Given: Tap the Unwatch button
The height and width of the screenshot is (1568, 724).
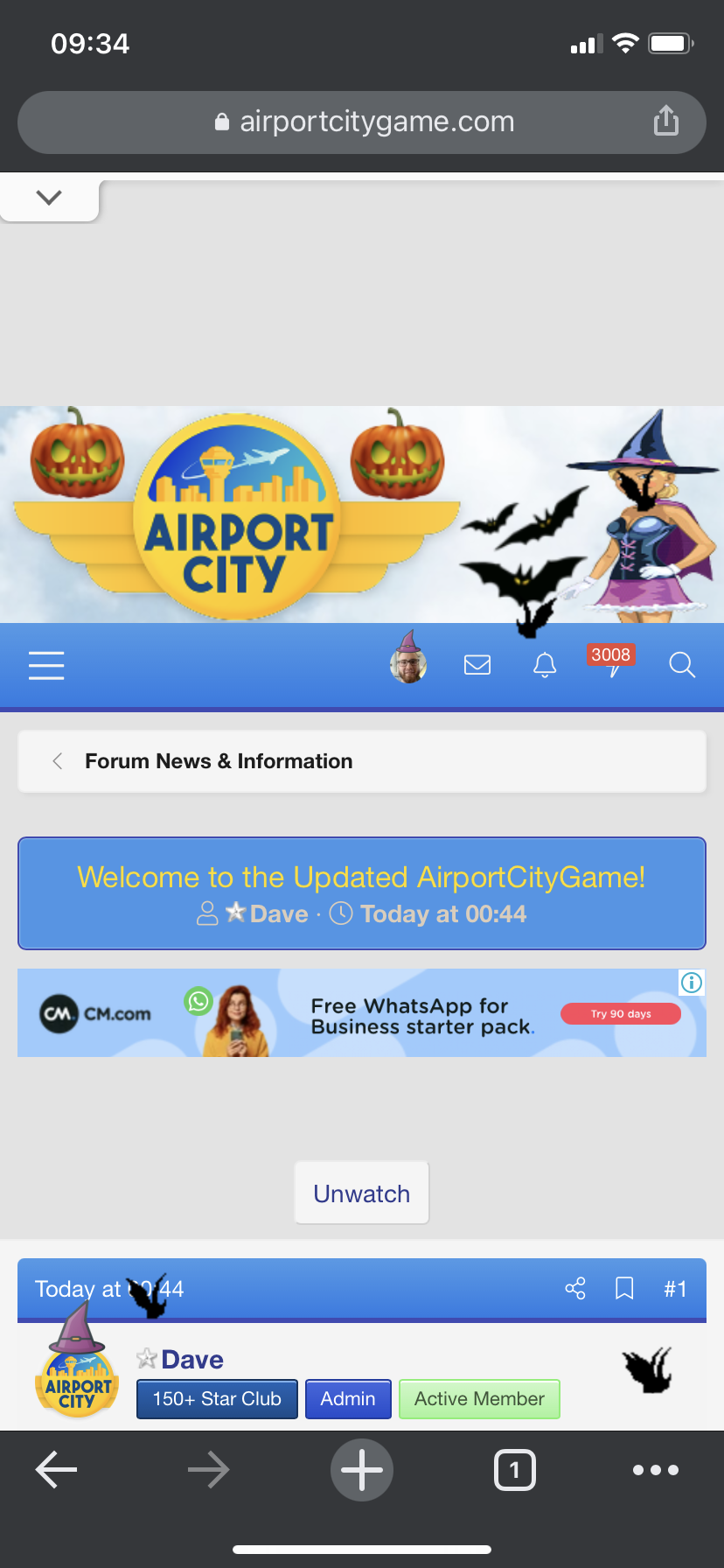Looking at the screenshot, I should click(361, 1193).
